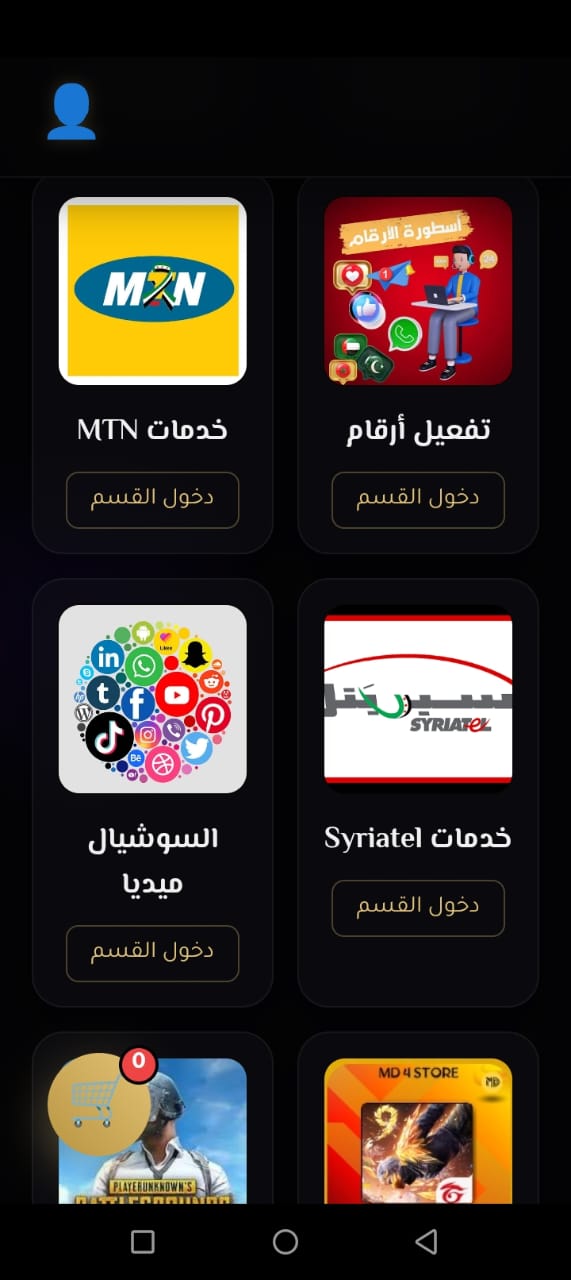Enter the Syriatel services section button
Viewport: 571px width, 1280px height.
click(418, 908)
